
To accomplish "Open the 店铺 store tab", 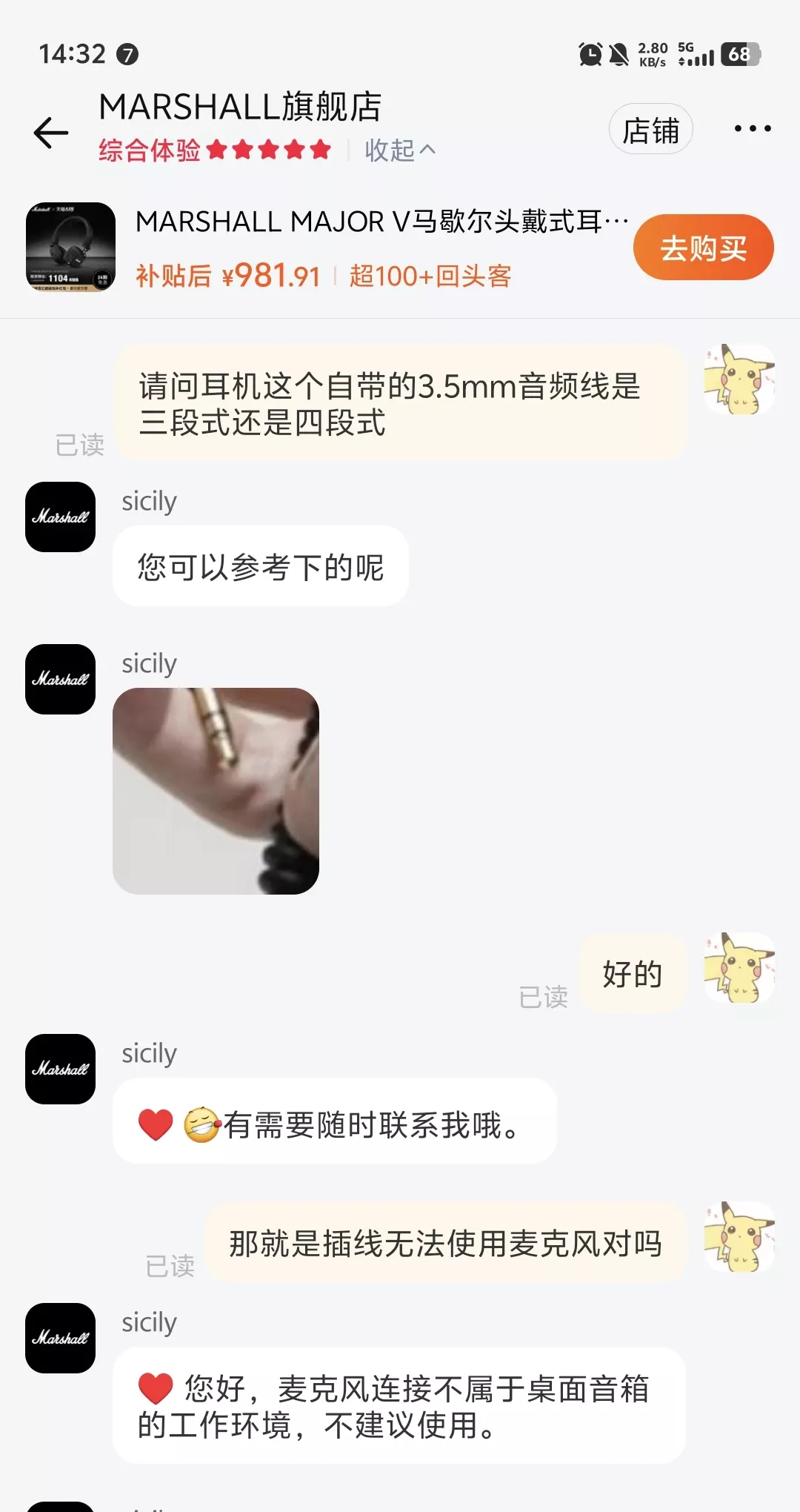I will click(x=650, y=129).
